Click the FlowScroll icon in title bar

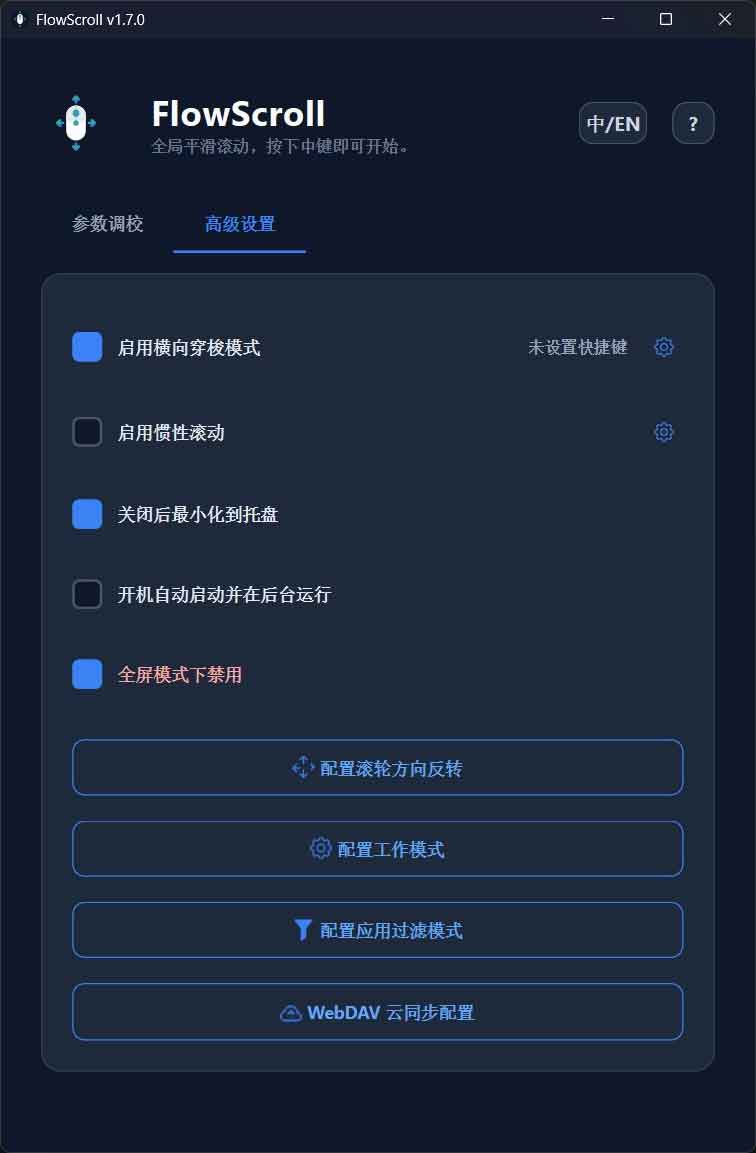click(x=18, y=18)
